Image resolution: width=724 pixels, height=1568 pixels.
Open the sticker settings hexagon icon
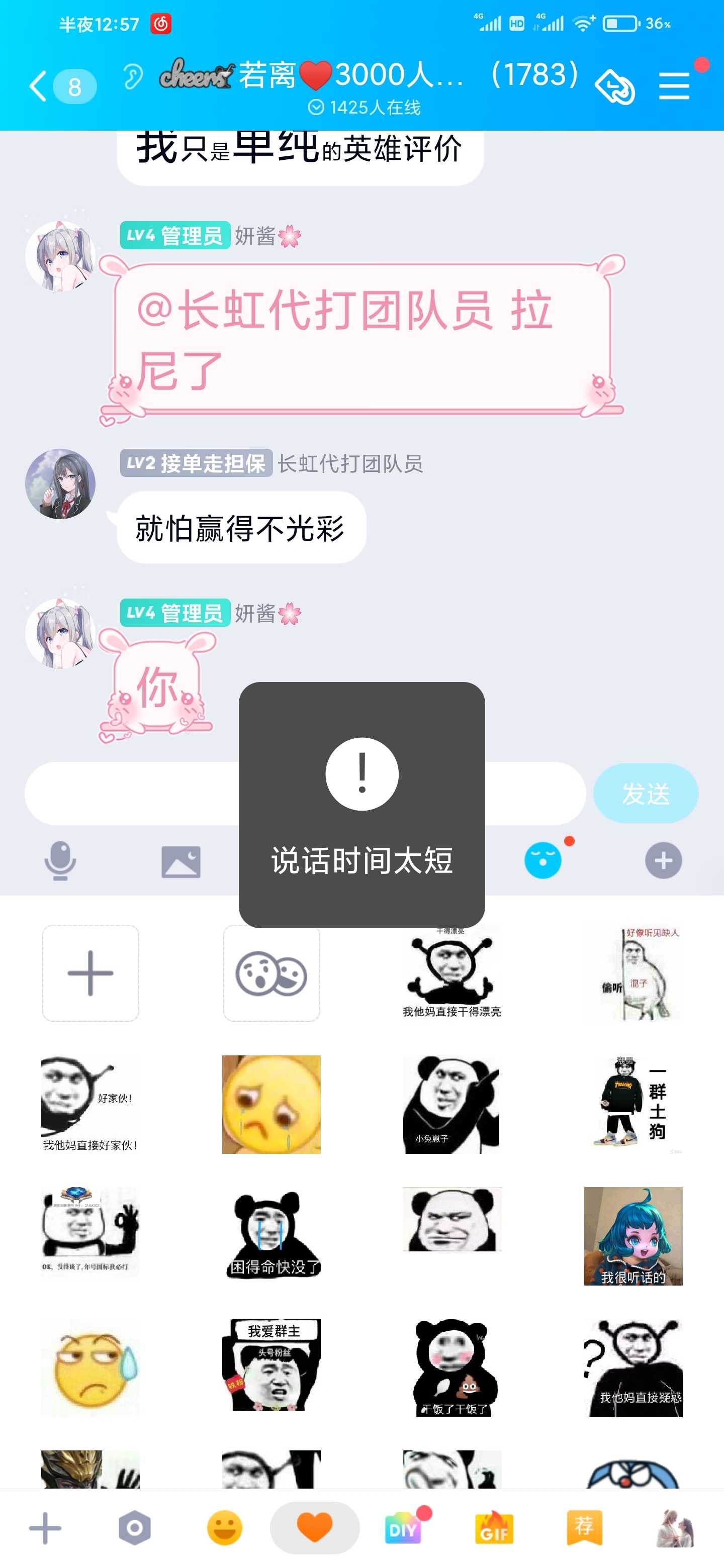[x=135, y=1528]
